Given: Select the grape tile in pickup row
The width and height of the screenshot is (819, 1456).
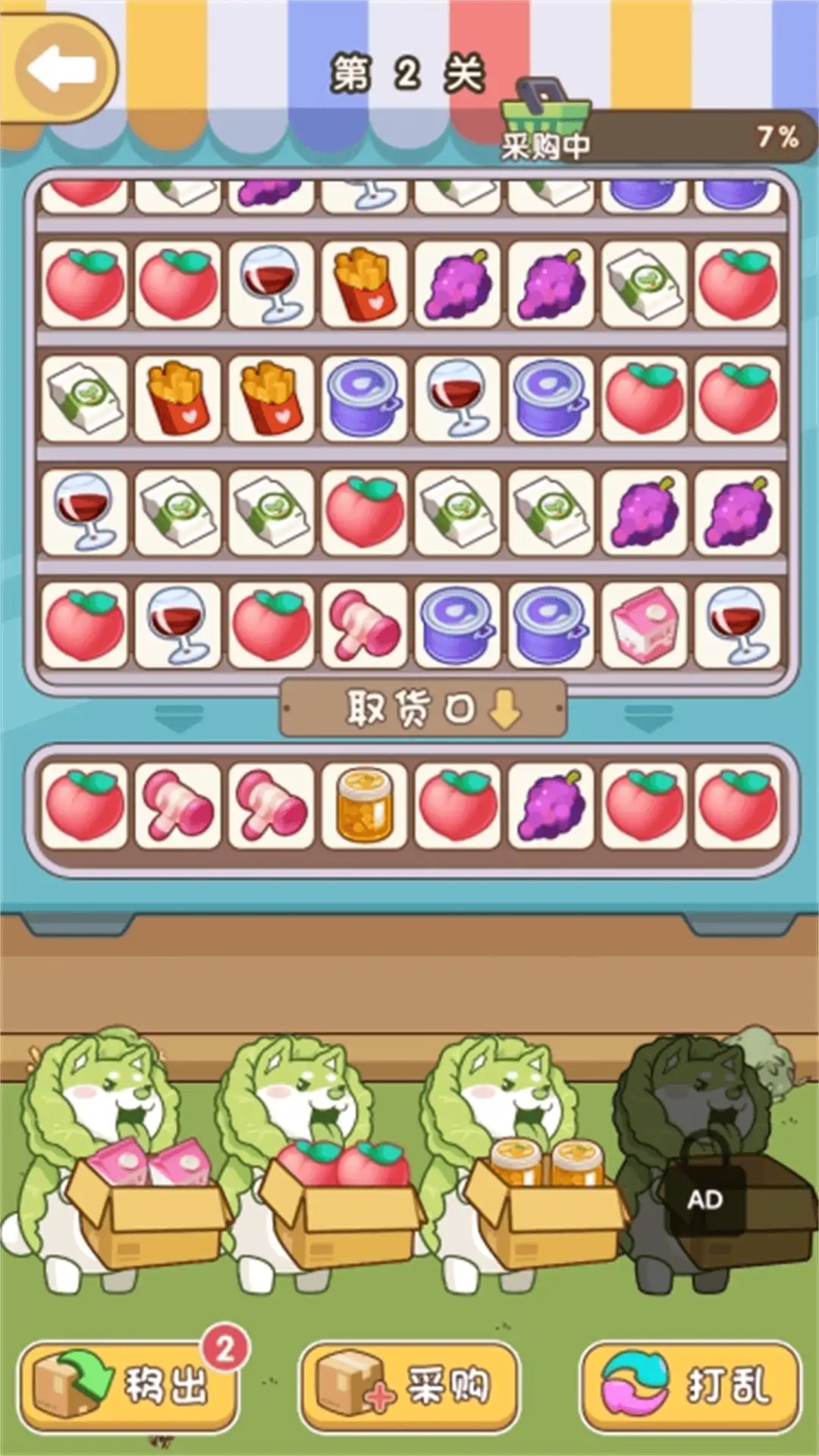Looking at the screenshot, I should (551, 805).
